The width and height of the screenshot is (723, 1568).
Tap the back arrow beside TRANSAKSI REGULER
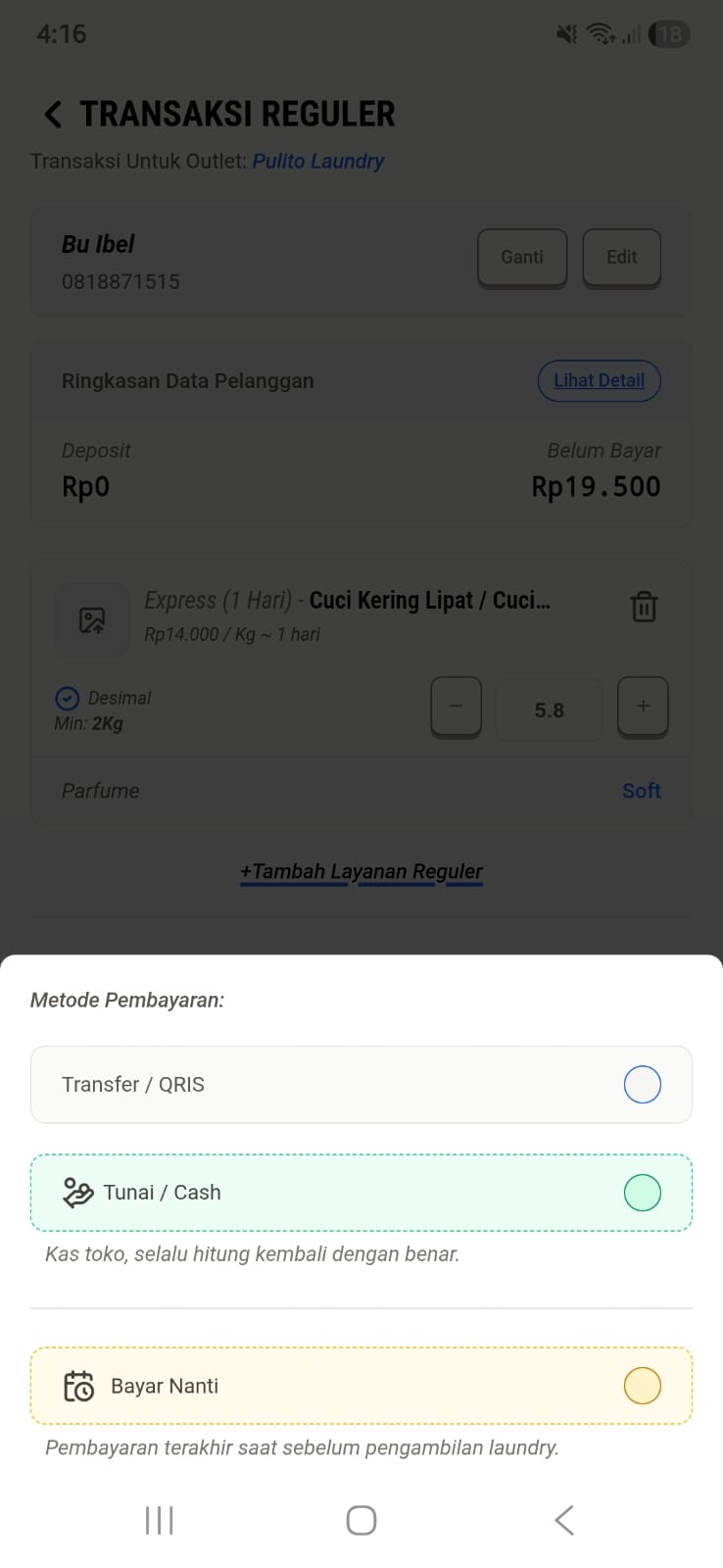click(52, 114)
